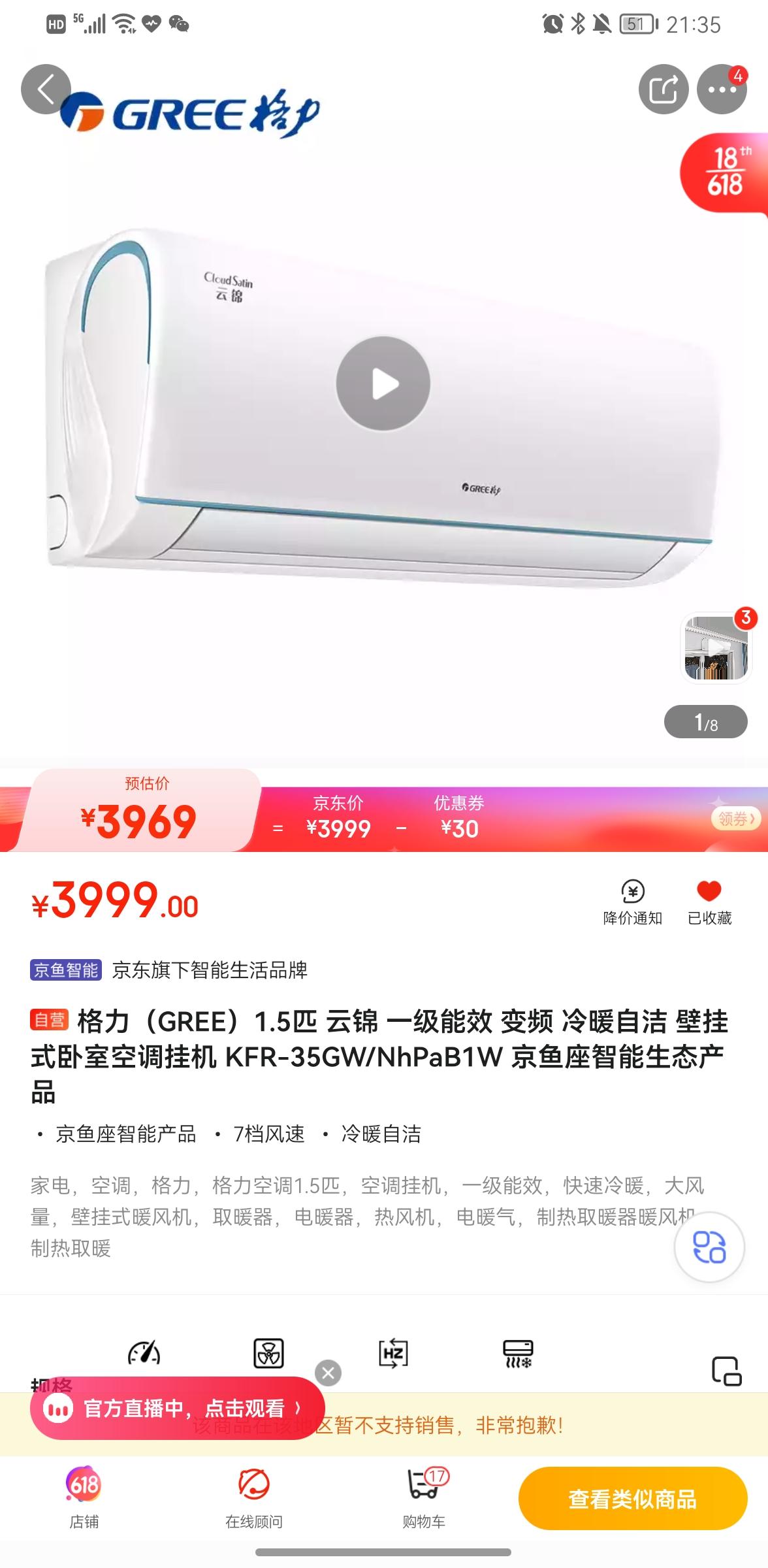Image resolution: width=768 pixels, height=1568 pixels.
Task: Open the store page (店铺)
Action: click(84, 1497)
